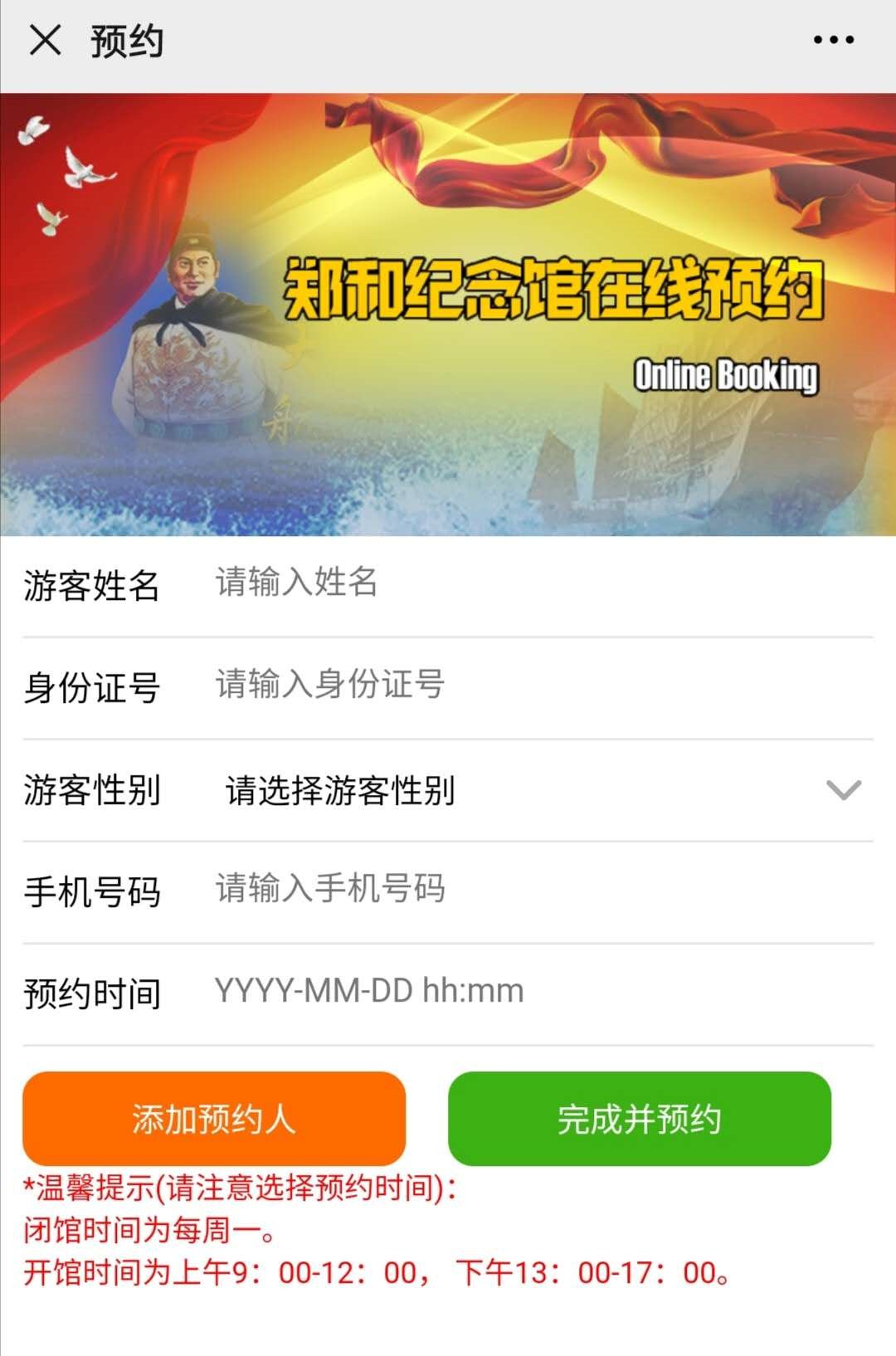The height and width of the screenshot is (1356, 896).
Task: Close the 预约 page
Action: (x=45, y=40)
